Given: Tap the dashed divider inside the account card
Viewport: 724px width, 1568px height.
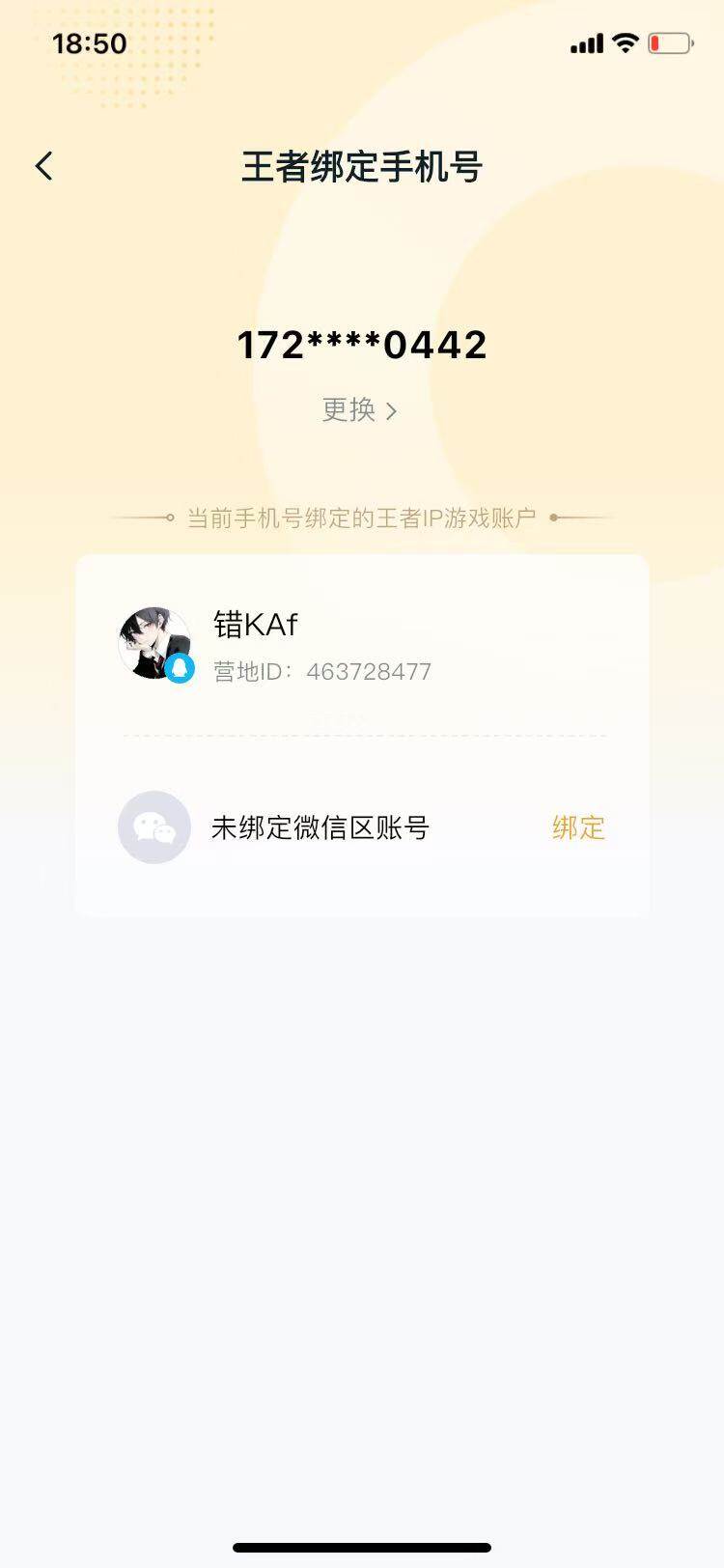Looking at the screenshot, I should 362,735.
